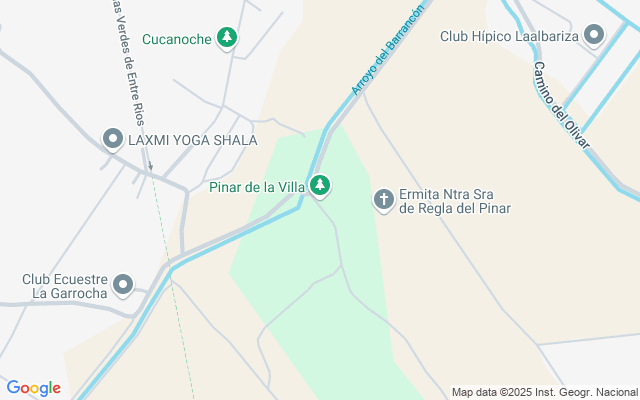The height and width of the screenshot is (400, 640).
Task: Tap the LAXMI YOGA SHALA pin
Action: coord(113,139)
